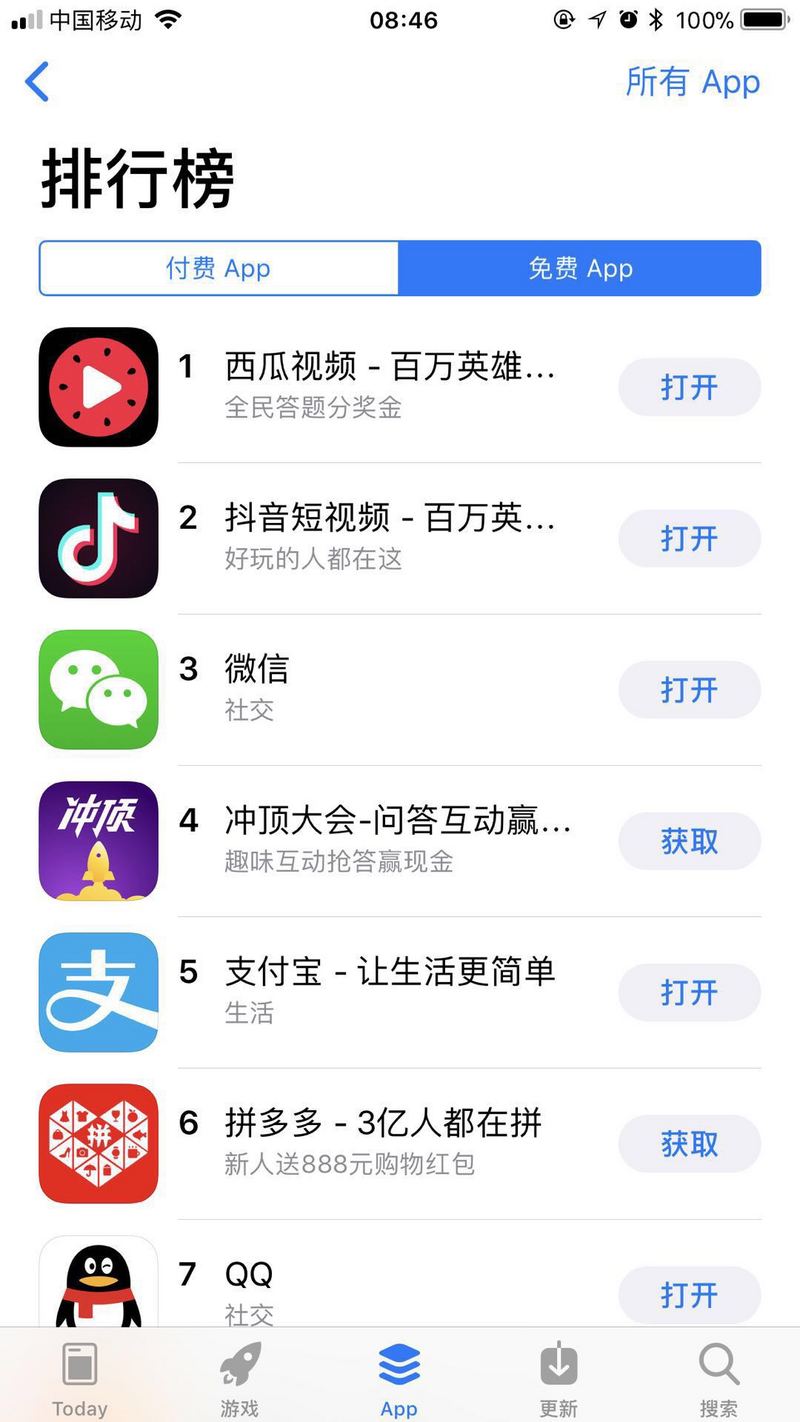Switch to the 搜索 tab

coord(719,1380)
